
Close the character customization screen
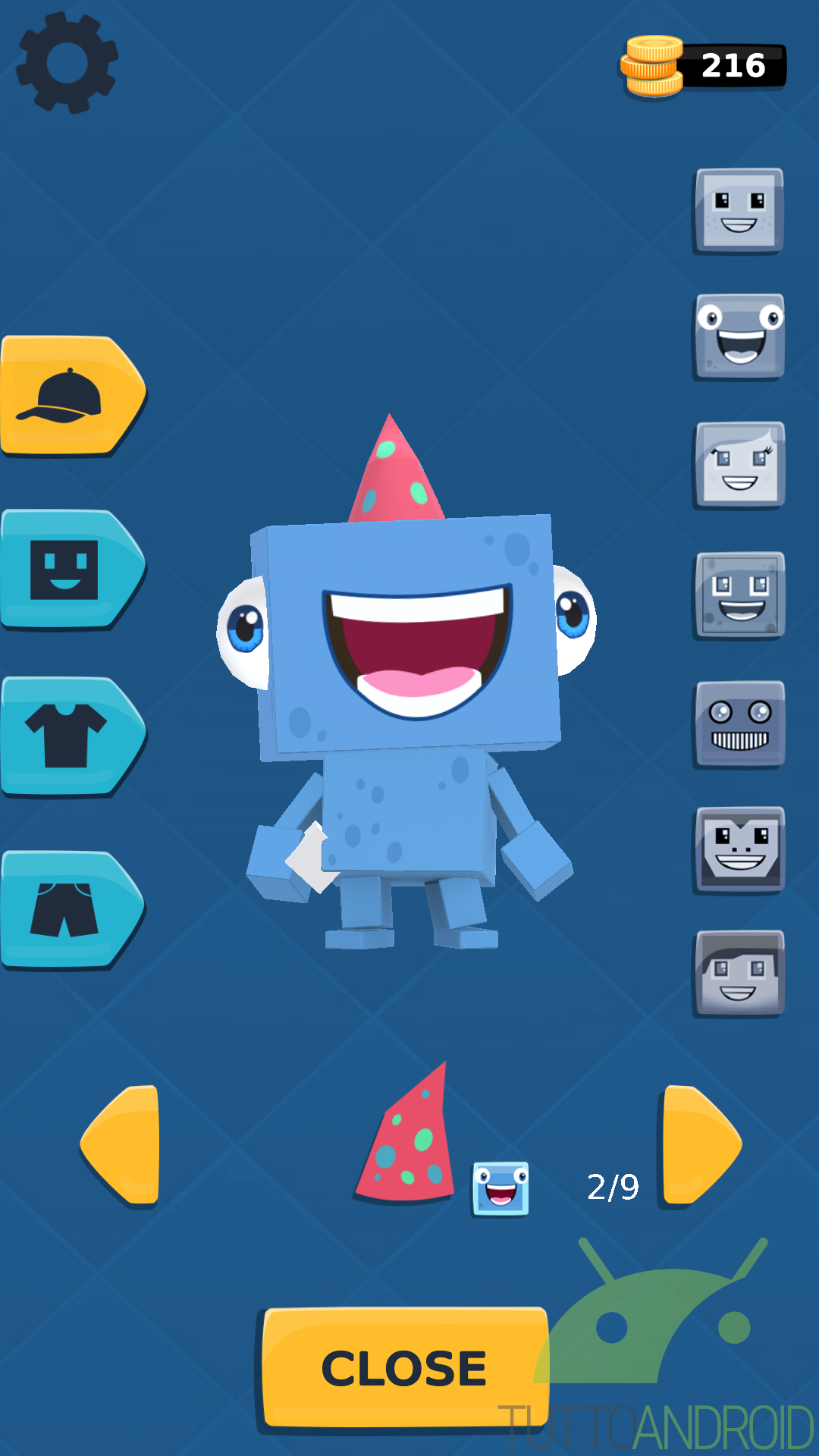(x=404, y=1368)
